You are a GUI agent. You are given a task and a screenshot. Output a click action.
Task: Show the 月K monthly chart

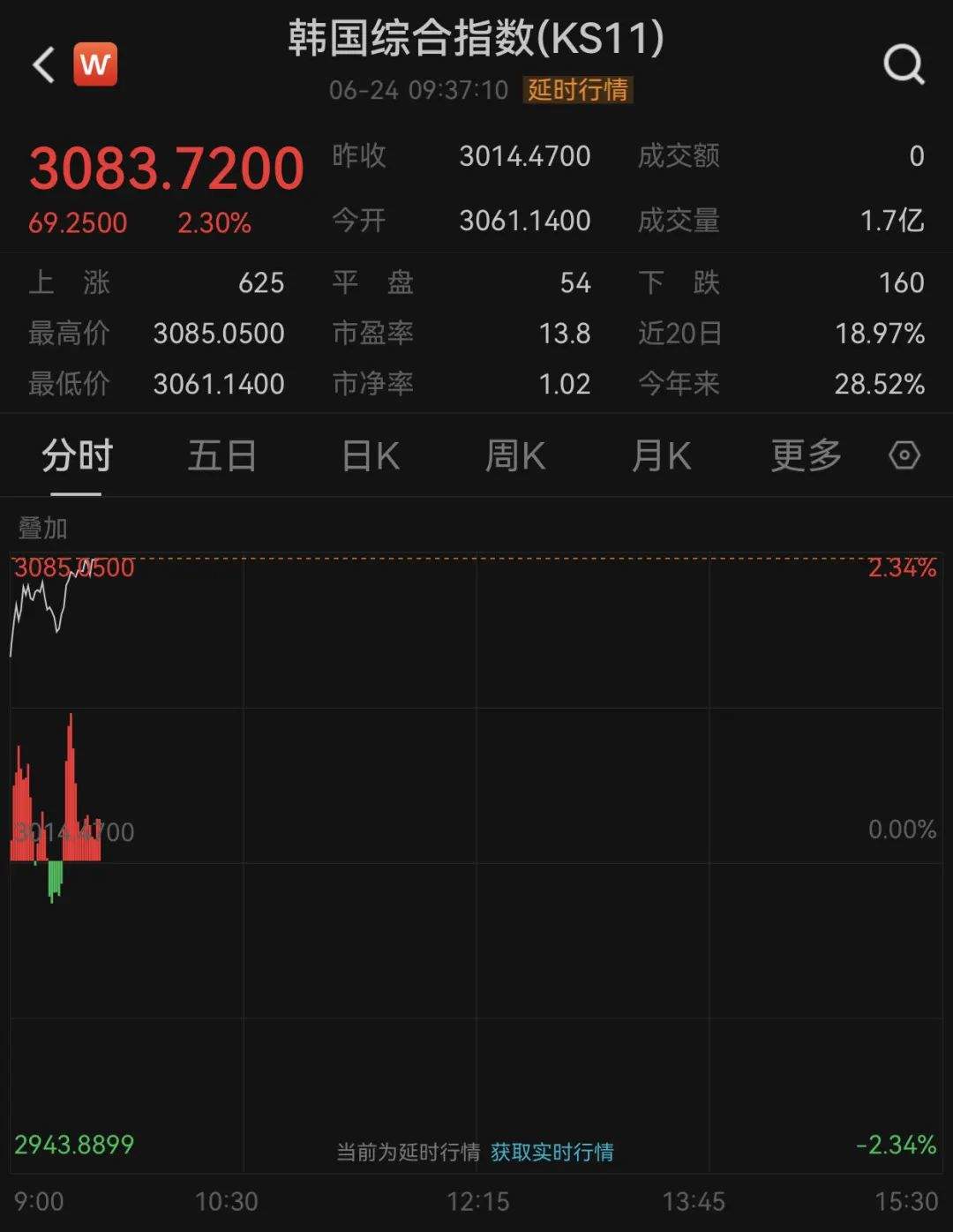pyautogui.click(x=661, y=456)
